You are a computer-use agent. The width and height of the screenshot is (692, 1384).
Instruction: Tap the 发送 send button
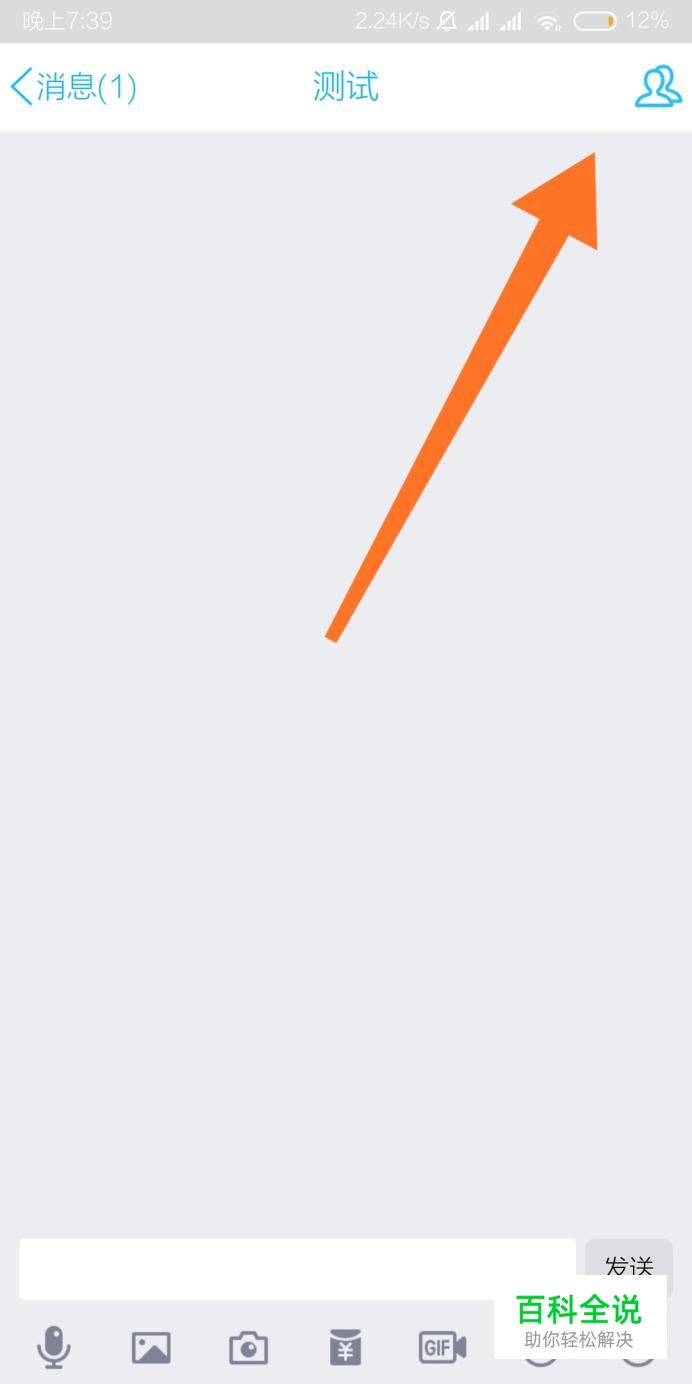628,1260
